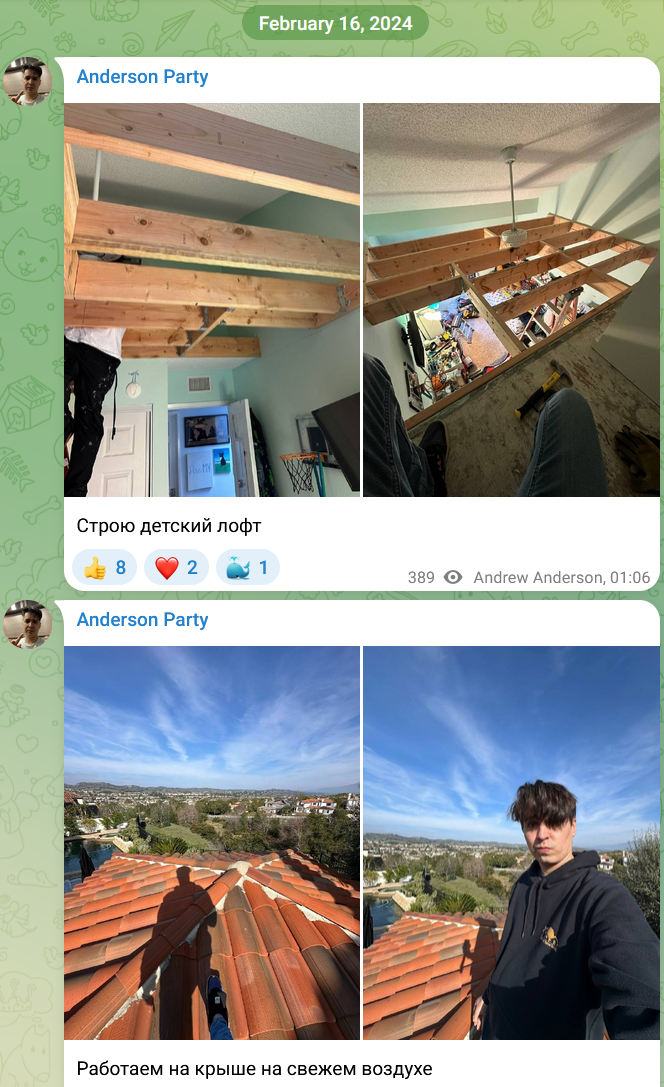Tap the February 16, 2024 date badge
Screen dimensions: 664x1087
(335, 24)
